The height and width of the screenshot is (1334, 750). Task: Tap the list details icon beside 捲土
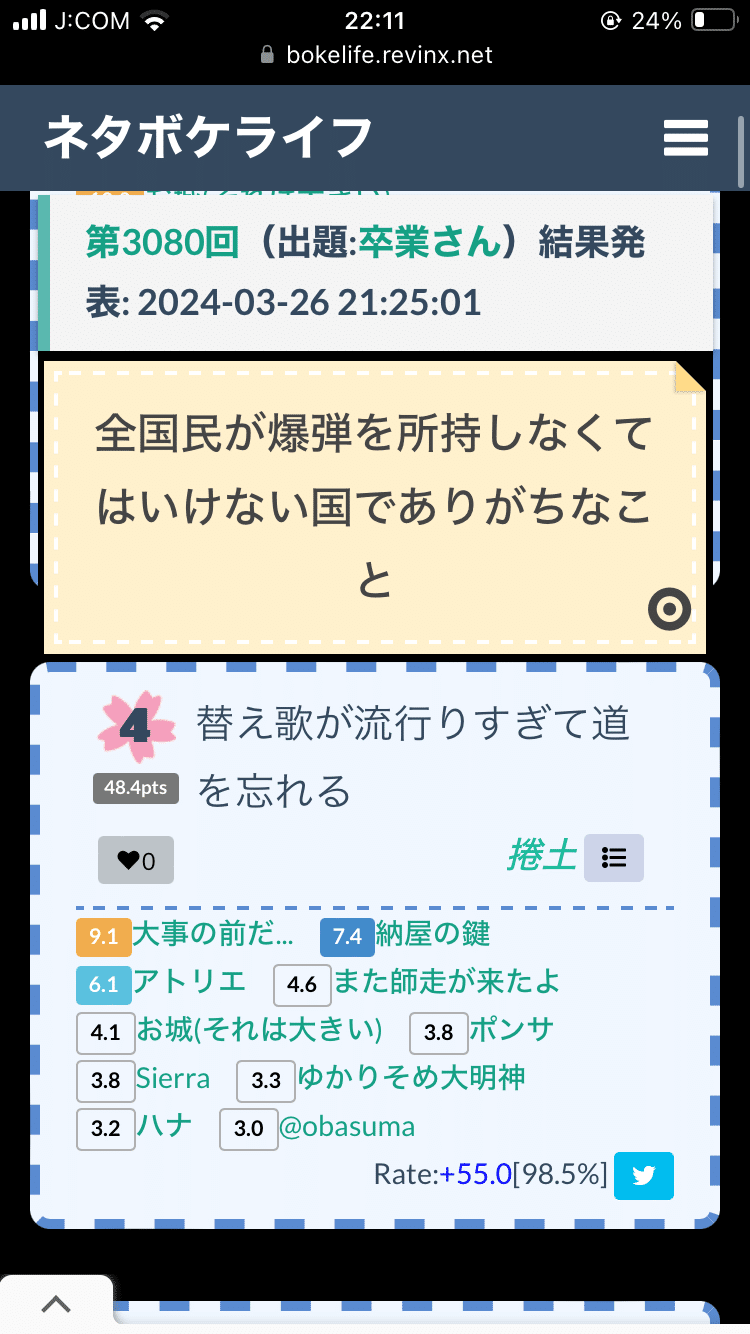click(x=613, y=858)
